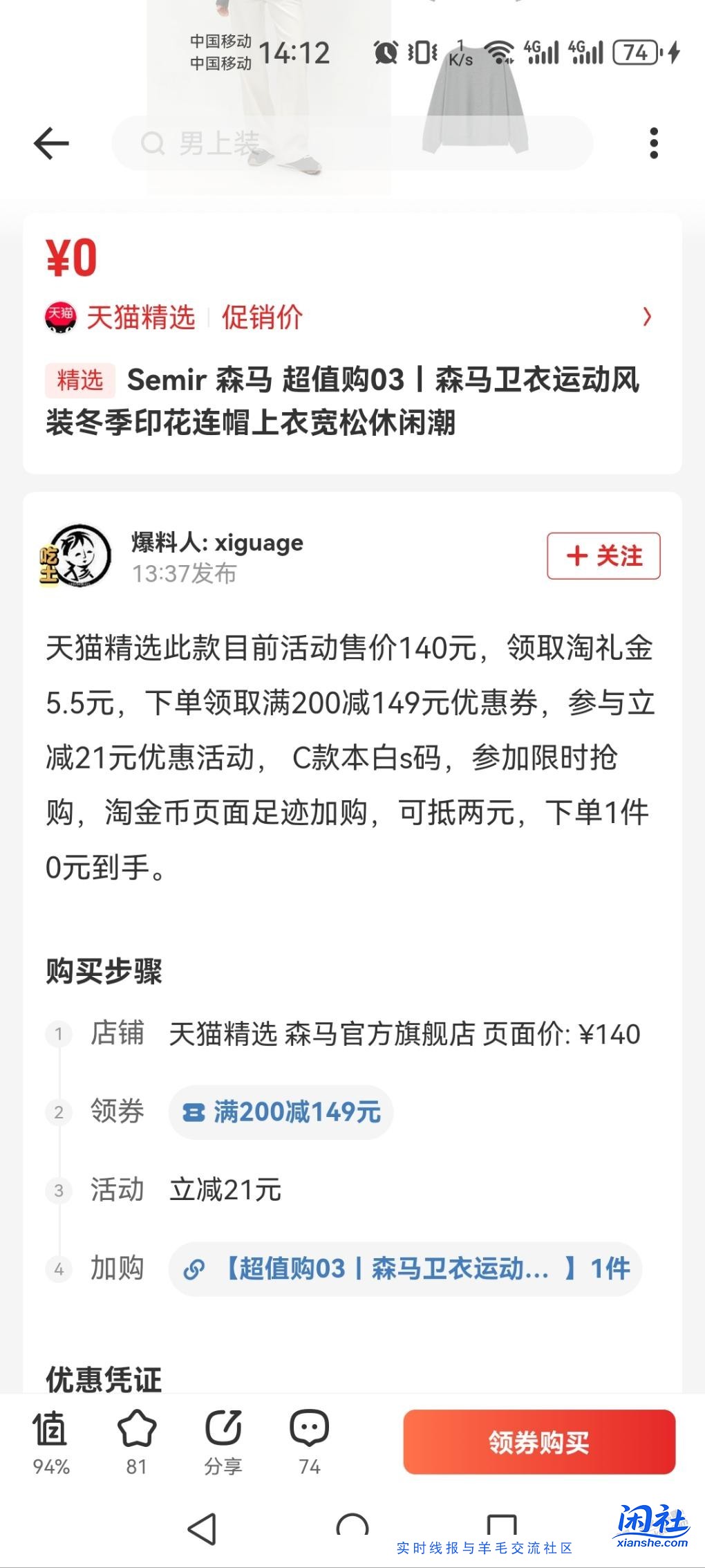
Task: Select the 精选 tag above the title
Action: (80, 380)
